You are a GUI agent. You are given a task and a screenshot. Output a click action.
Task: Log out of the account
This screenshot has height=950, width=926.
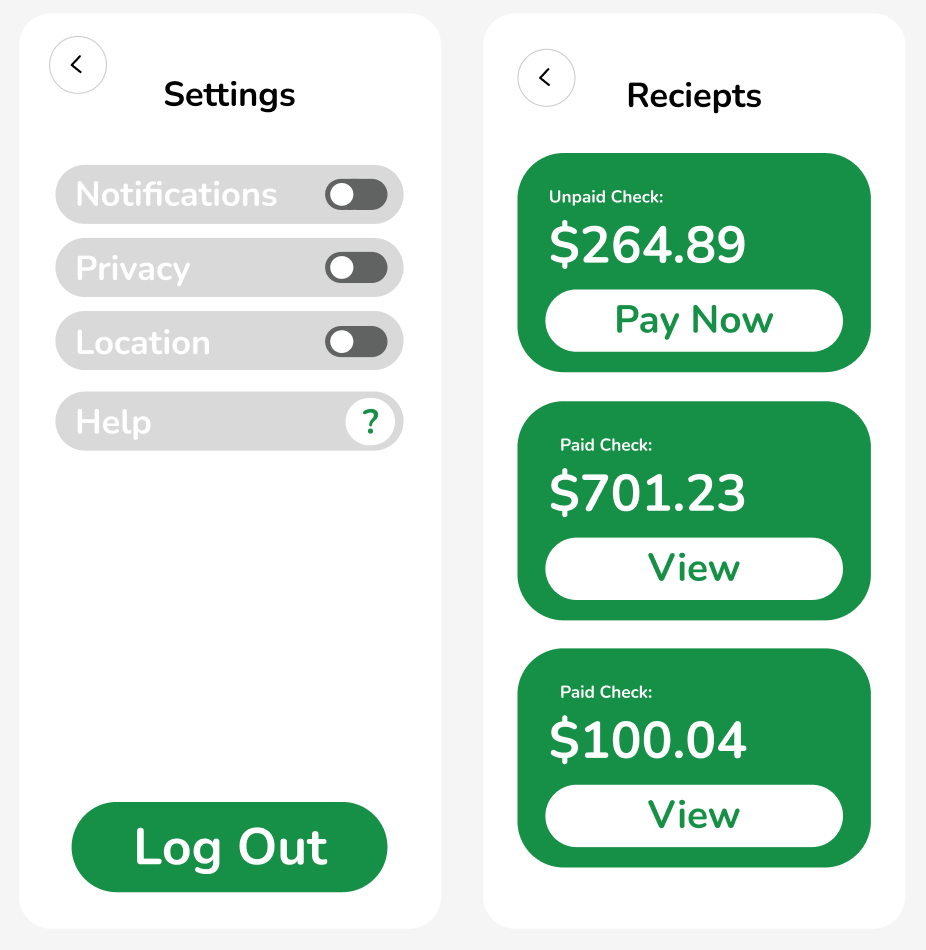229,847
